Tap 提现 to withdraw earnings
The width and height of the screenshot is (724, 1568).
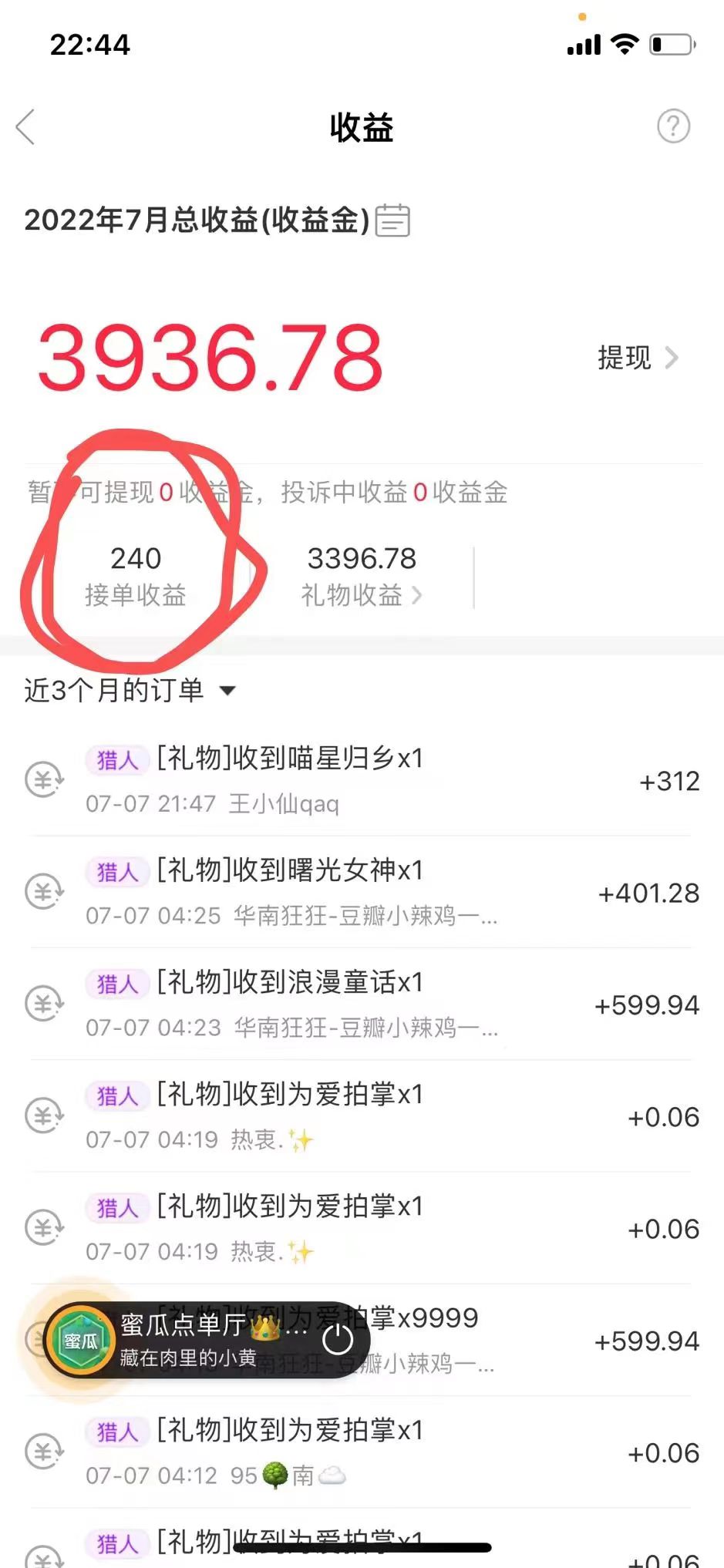click(x=637, y=358)
